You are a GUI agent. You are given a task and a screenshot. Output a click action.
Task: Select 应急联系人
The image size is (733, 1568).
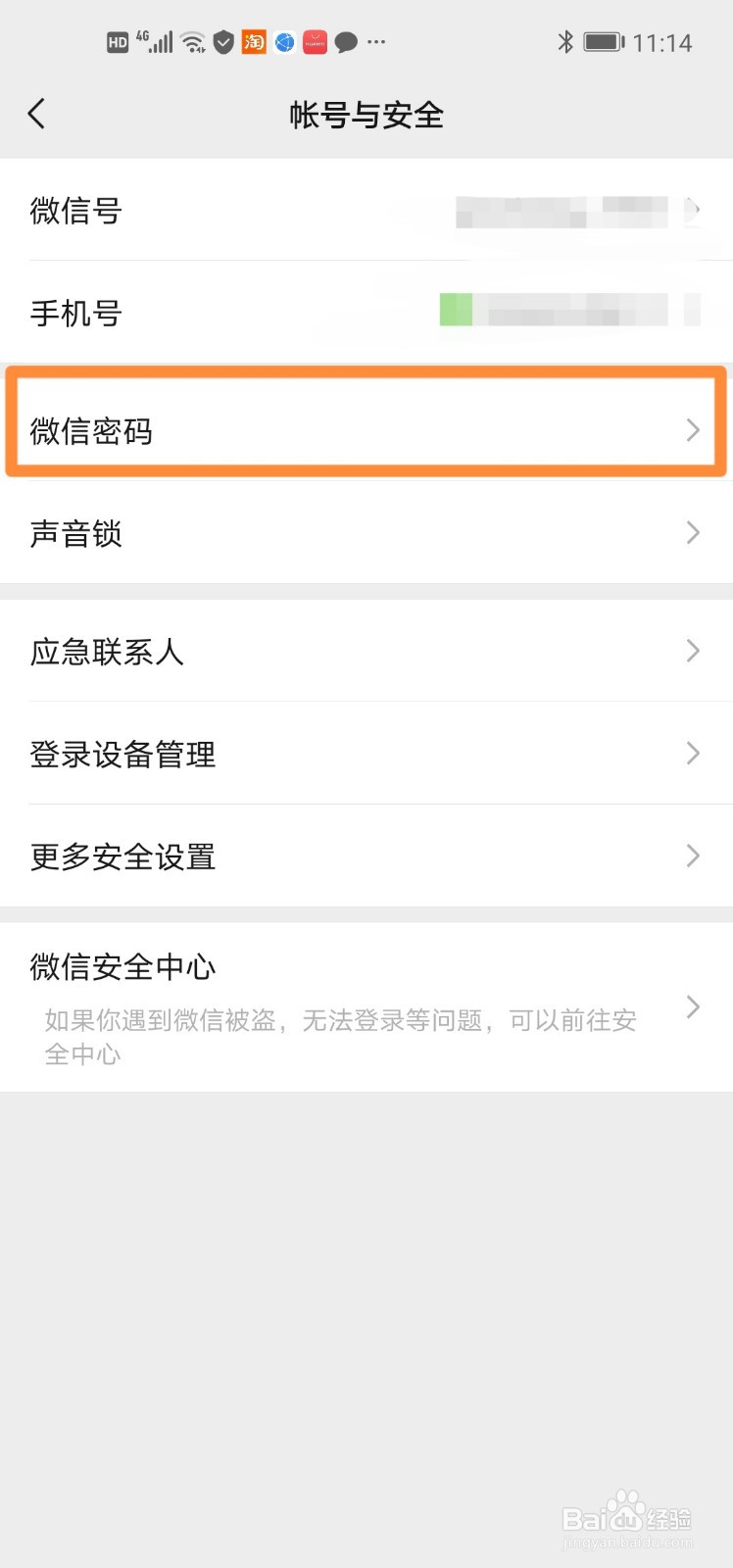point(366,651)
